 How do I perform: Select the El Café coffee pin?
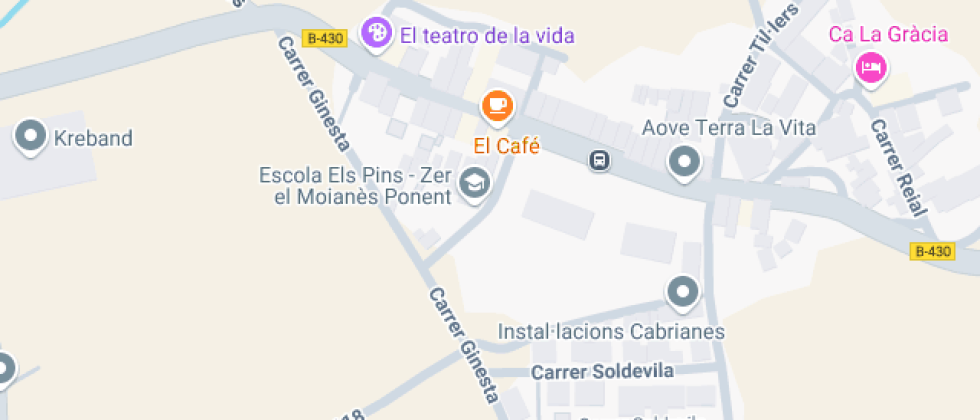click(x=497, y=103)
